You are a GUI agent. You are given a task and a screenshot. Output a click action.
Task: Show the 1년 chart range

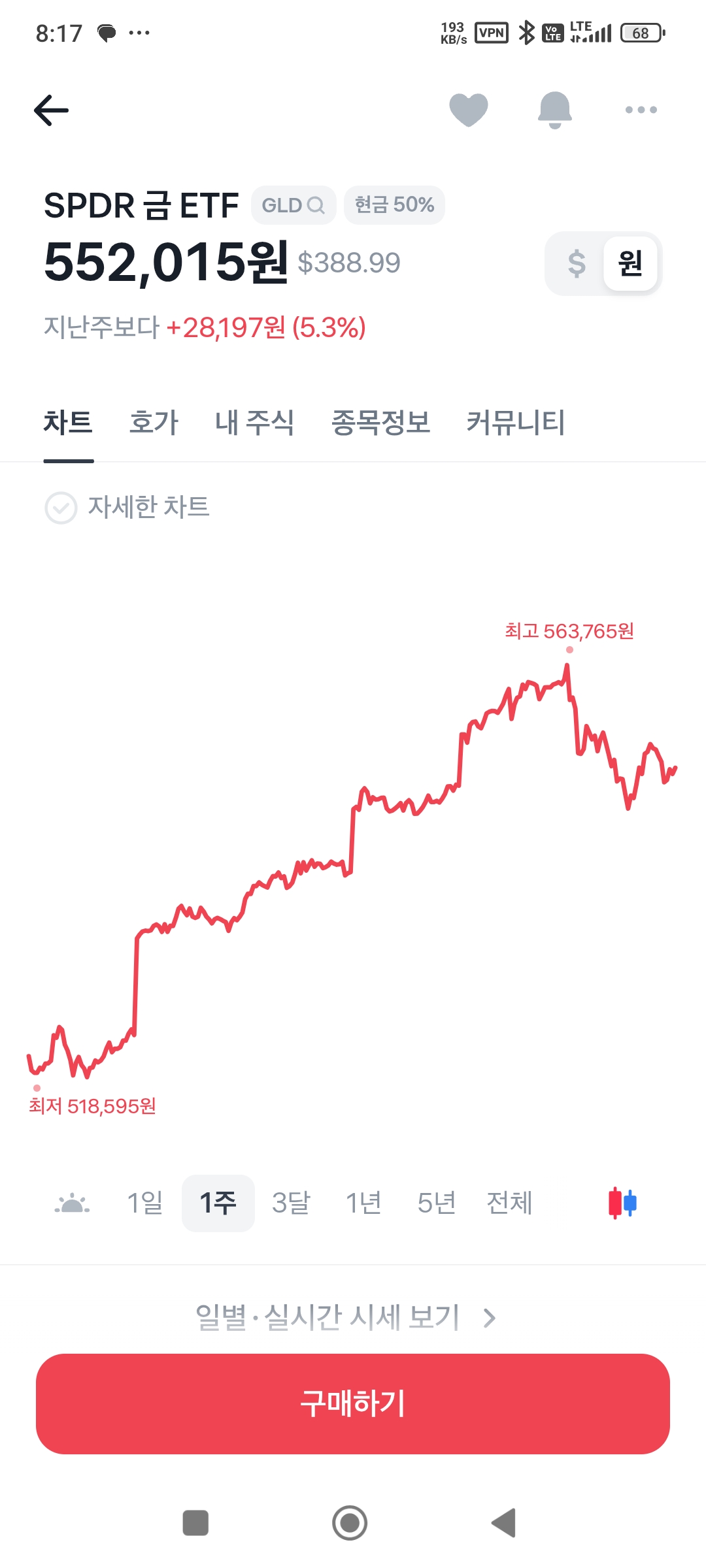(x=363, y=1203)
